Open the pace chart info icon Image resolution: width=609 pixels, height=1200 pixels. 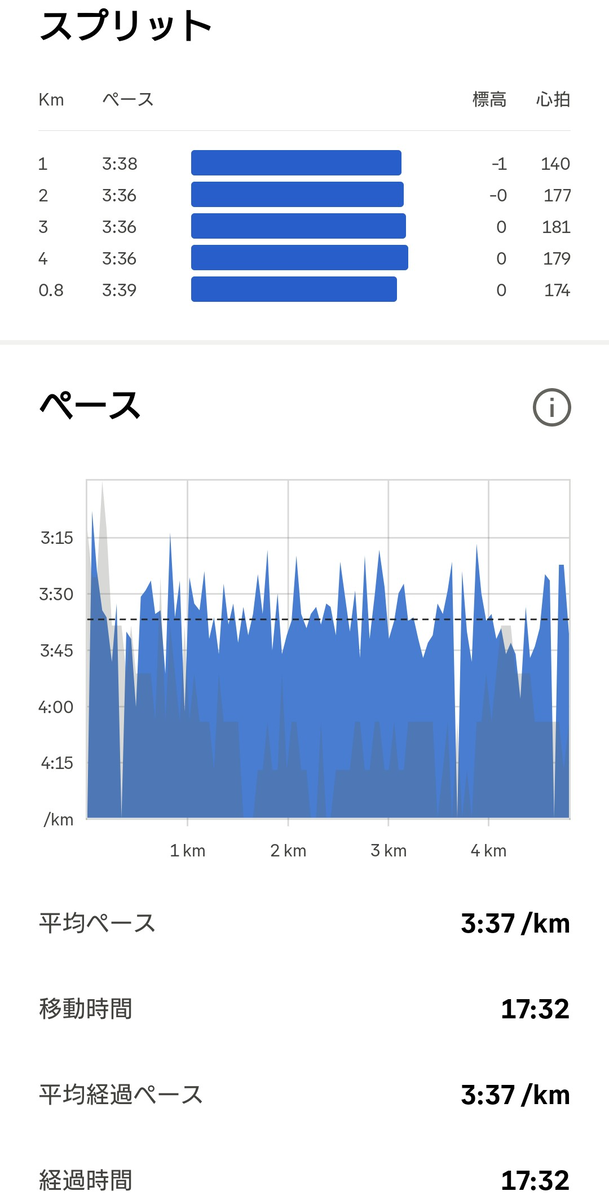click(x=552, y=408)
